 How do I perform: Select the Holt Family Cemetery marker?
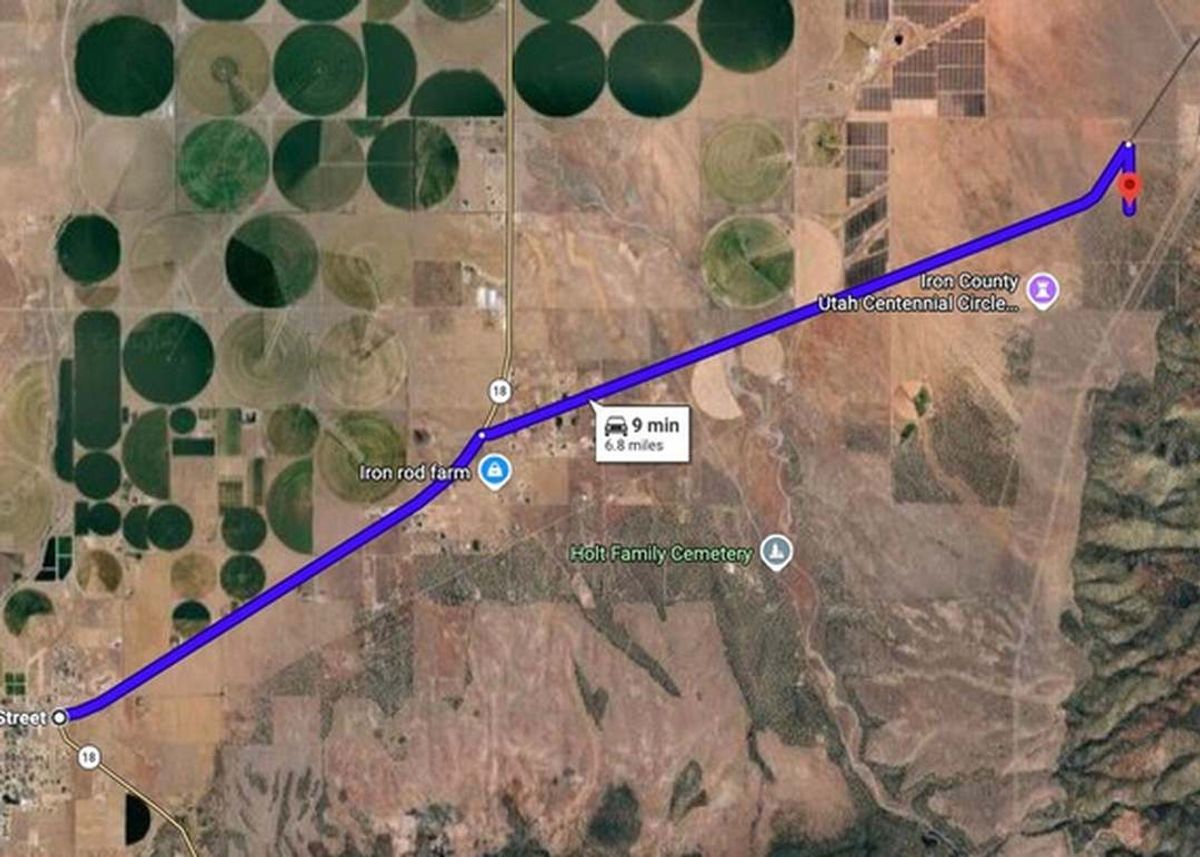[x=775, y=551]
